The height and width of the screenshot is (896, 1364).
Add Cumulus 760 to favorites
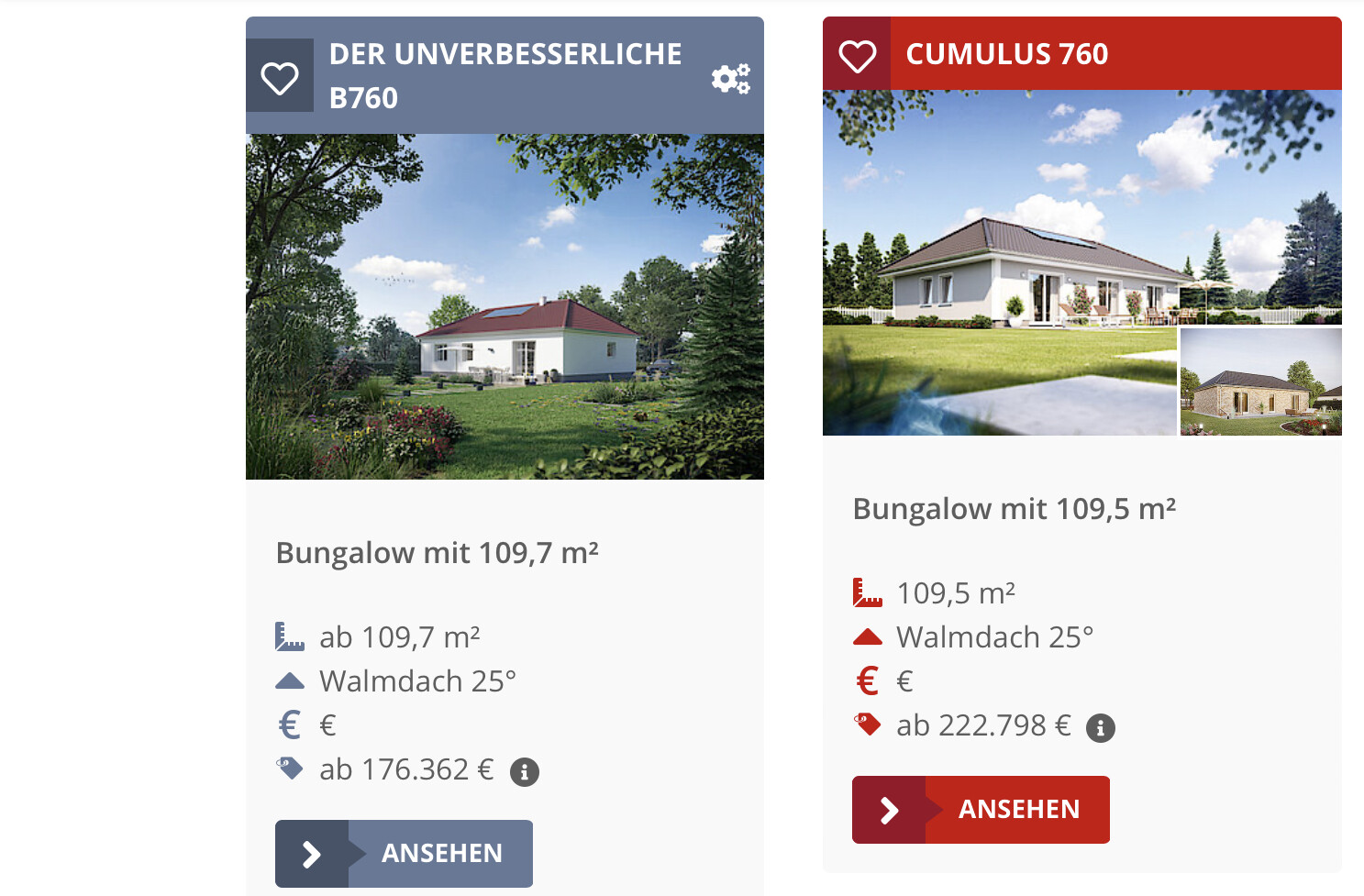(x=858, y=56)
